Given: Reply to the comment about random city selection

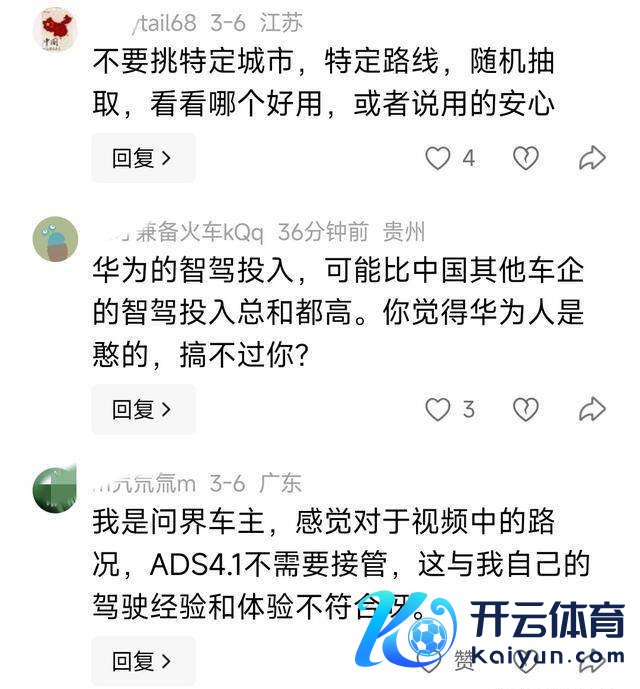Looking at the screenshot, I should coord(142,158).
